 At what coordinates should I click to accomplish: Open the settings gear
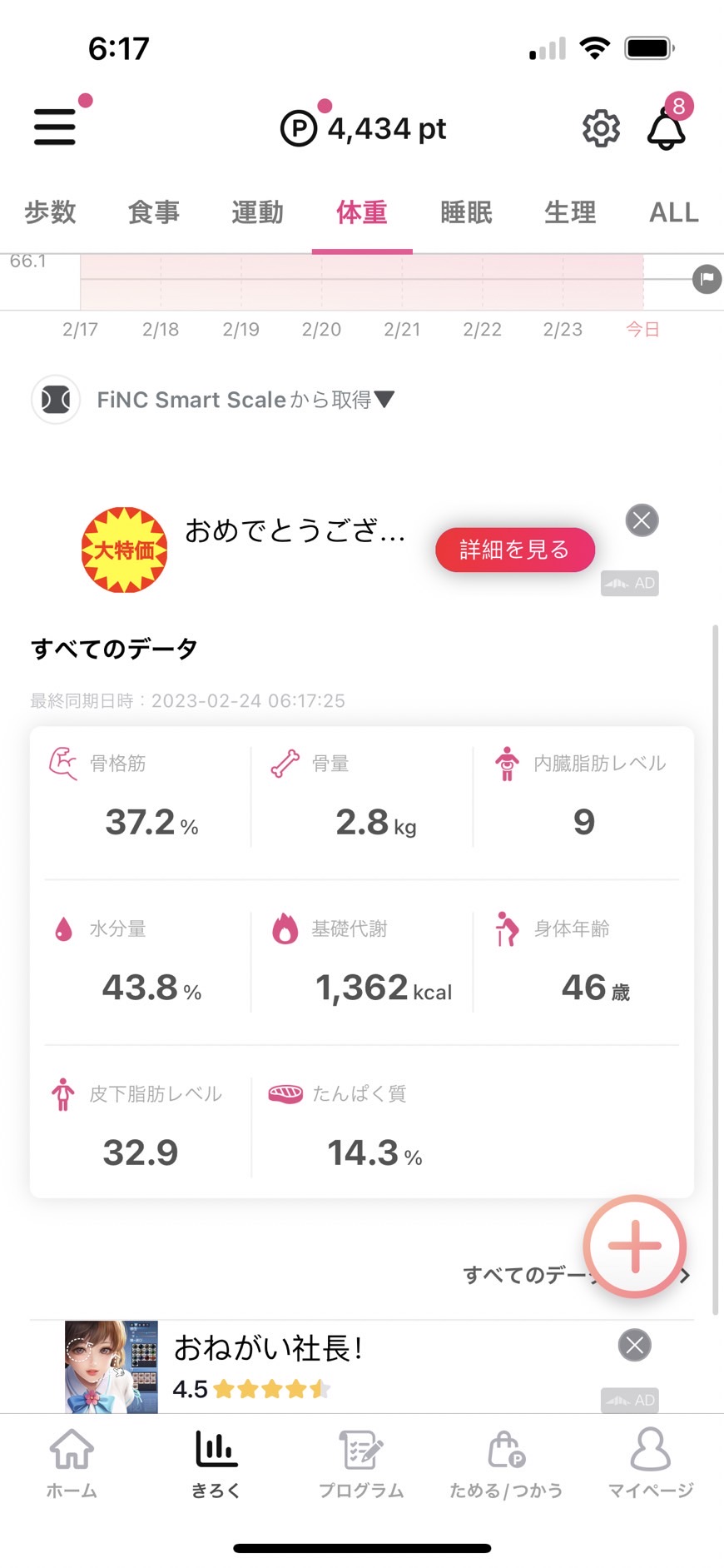[x=601, y=129]
